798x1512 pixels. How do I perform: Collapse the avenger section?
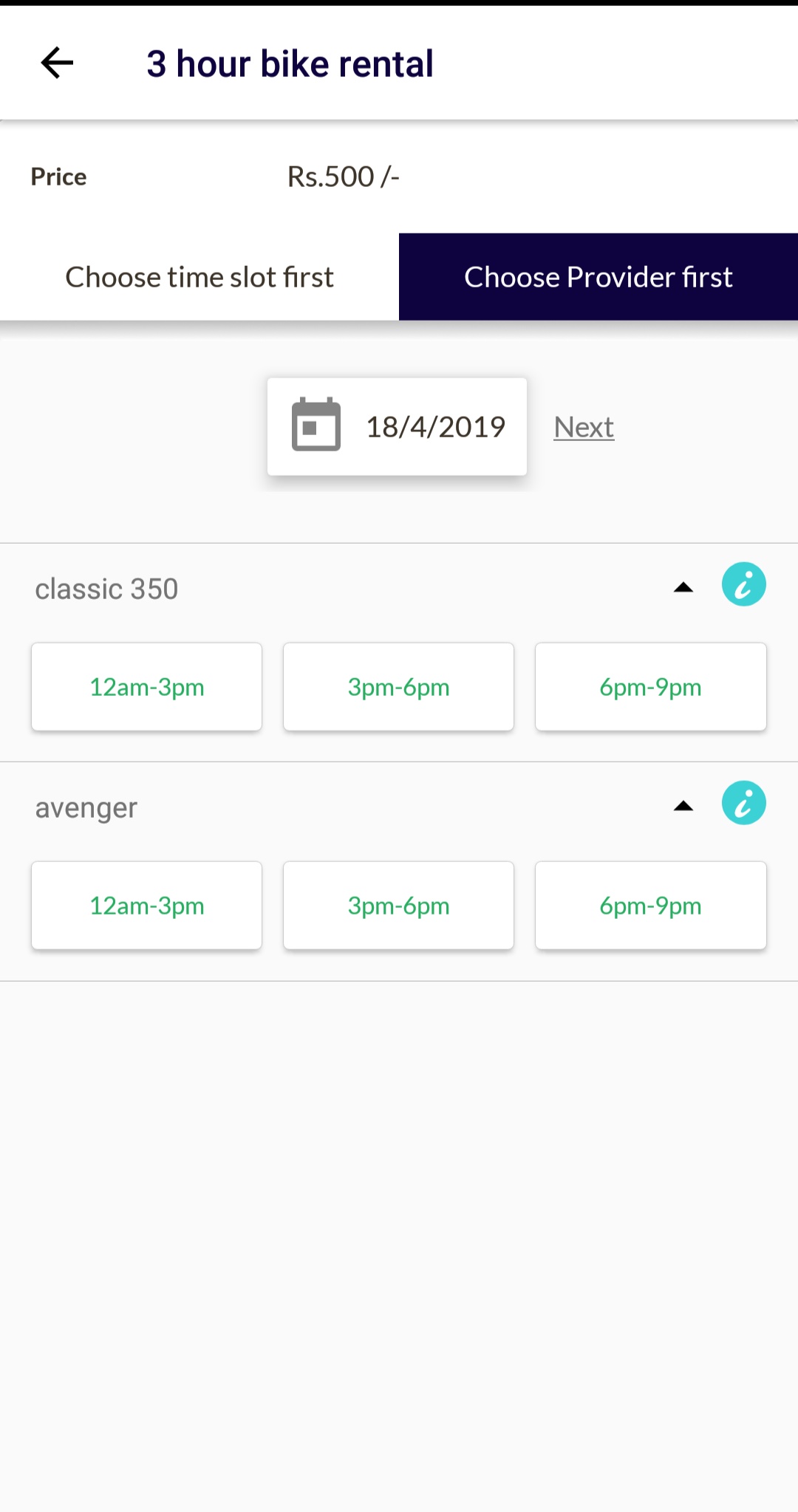coord(683,807)
